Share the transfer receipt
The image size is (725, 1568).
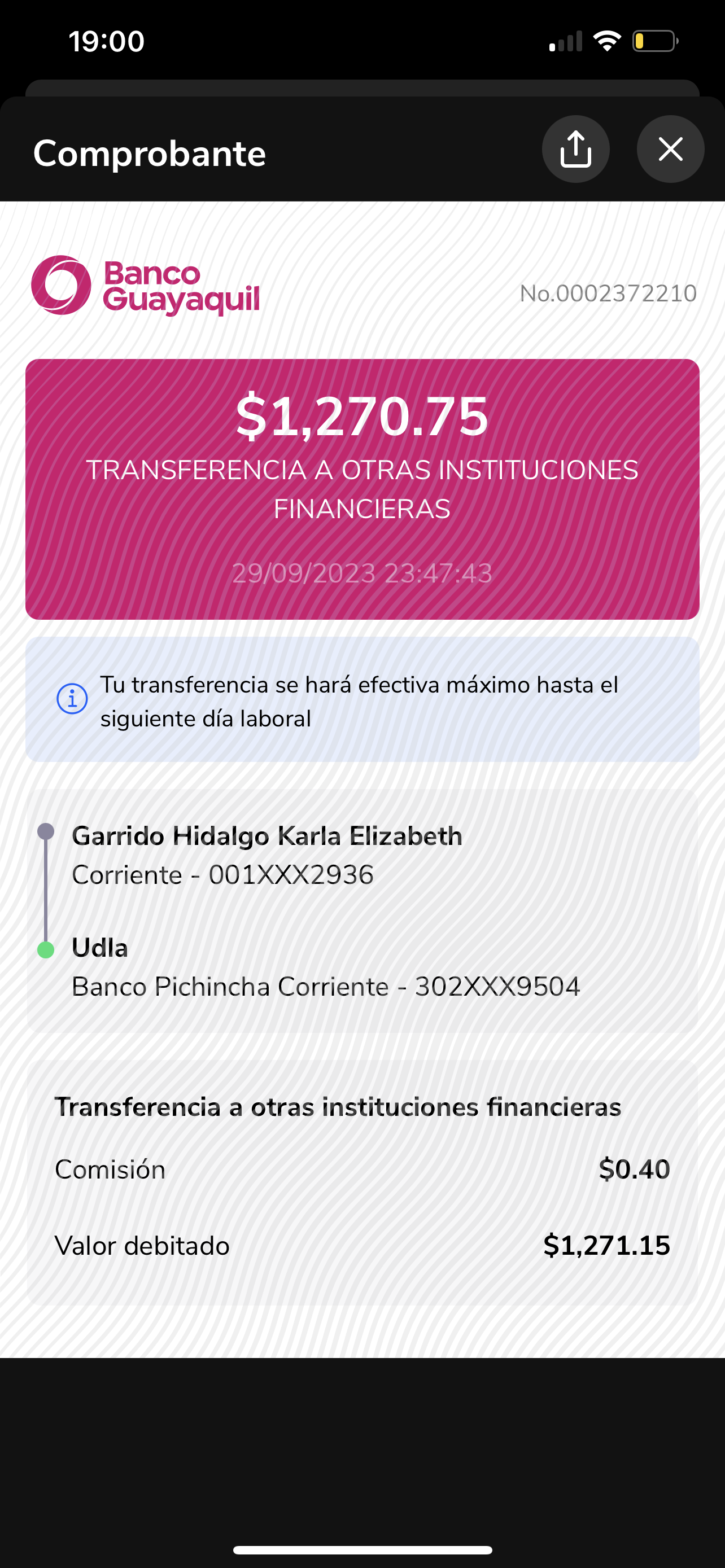575,149
